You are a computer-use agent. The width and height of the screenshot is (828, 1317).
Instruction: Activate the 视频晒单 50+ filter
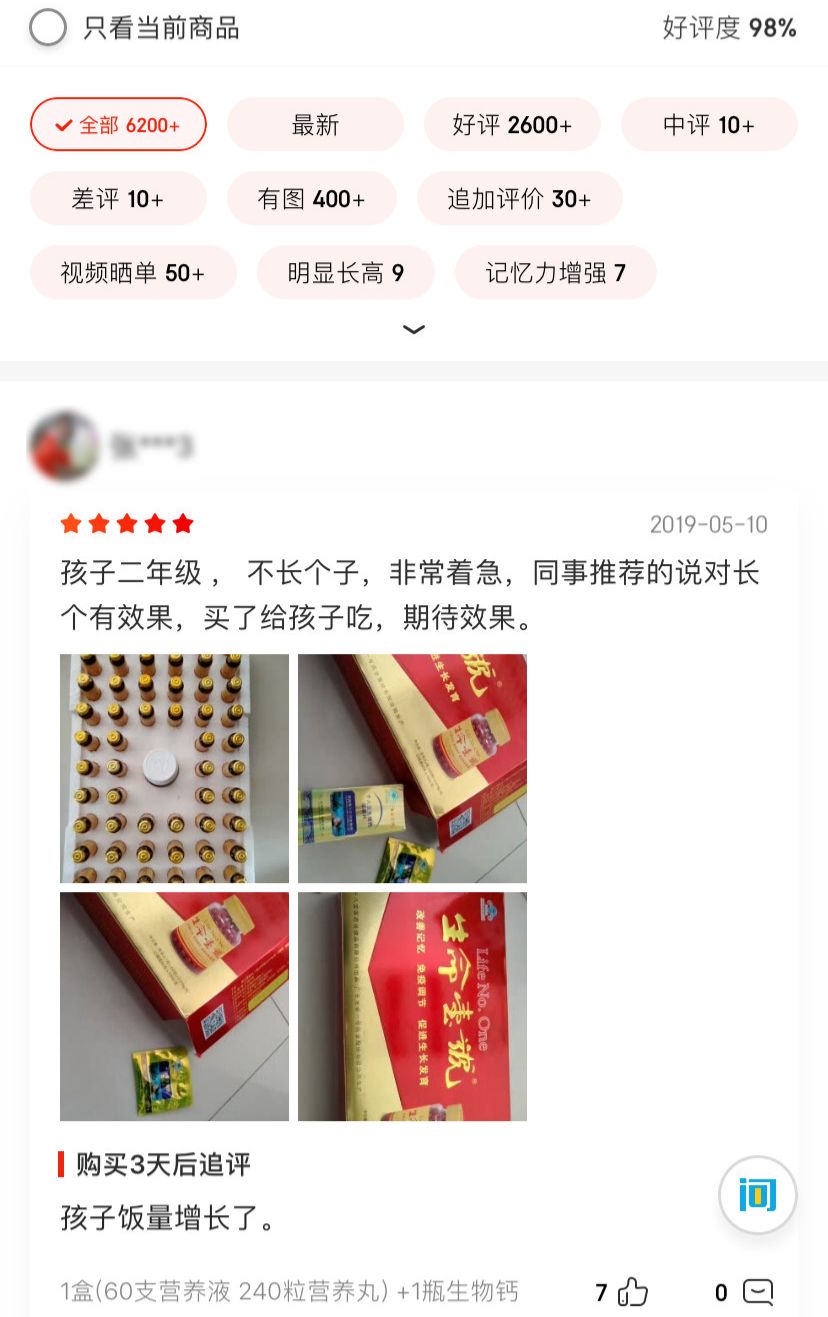pyautogui.click(x=133, y=272)
